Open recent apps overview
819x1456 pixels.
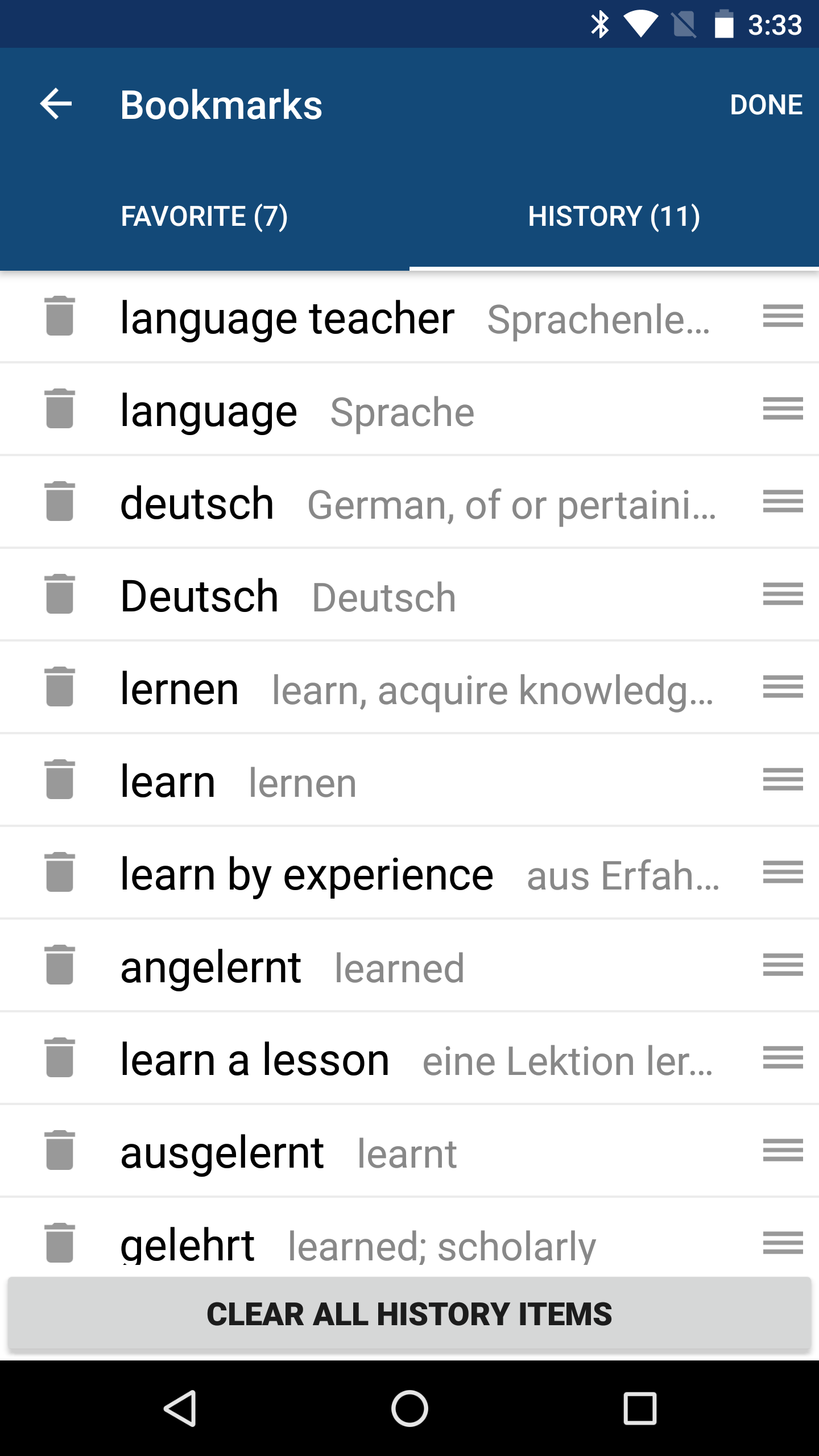640,1409
